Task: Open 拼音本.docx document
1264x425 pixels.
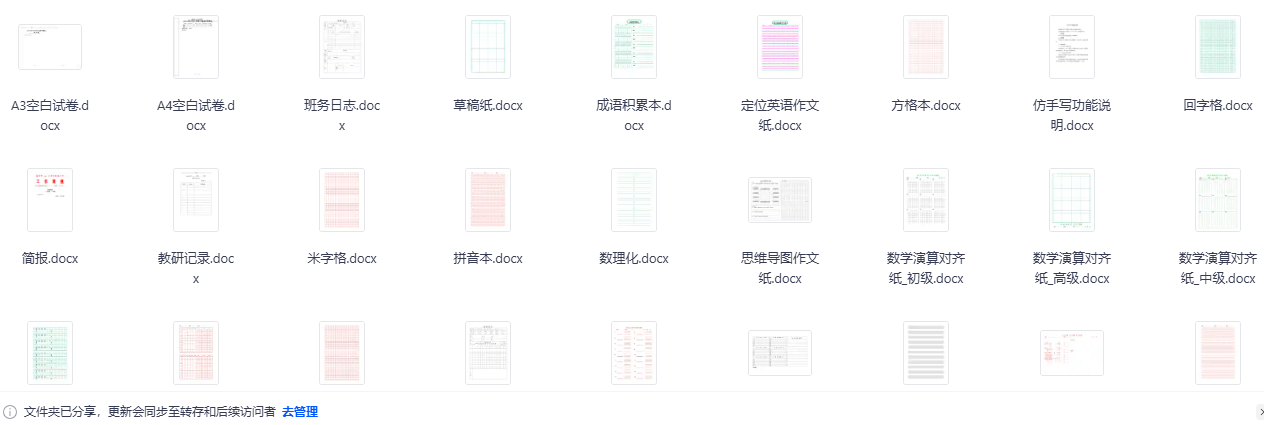Action: (x=488, y=200)
